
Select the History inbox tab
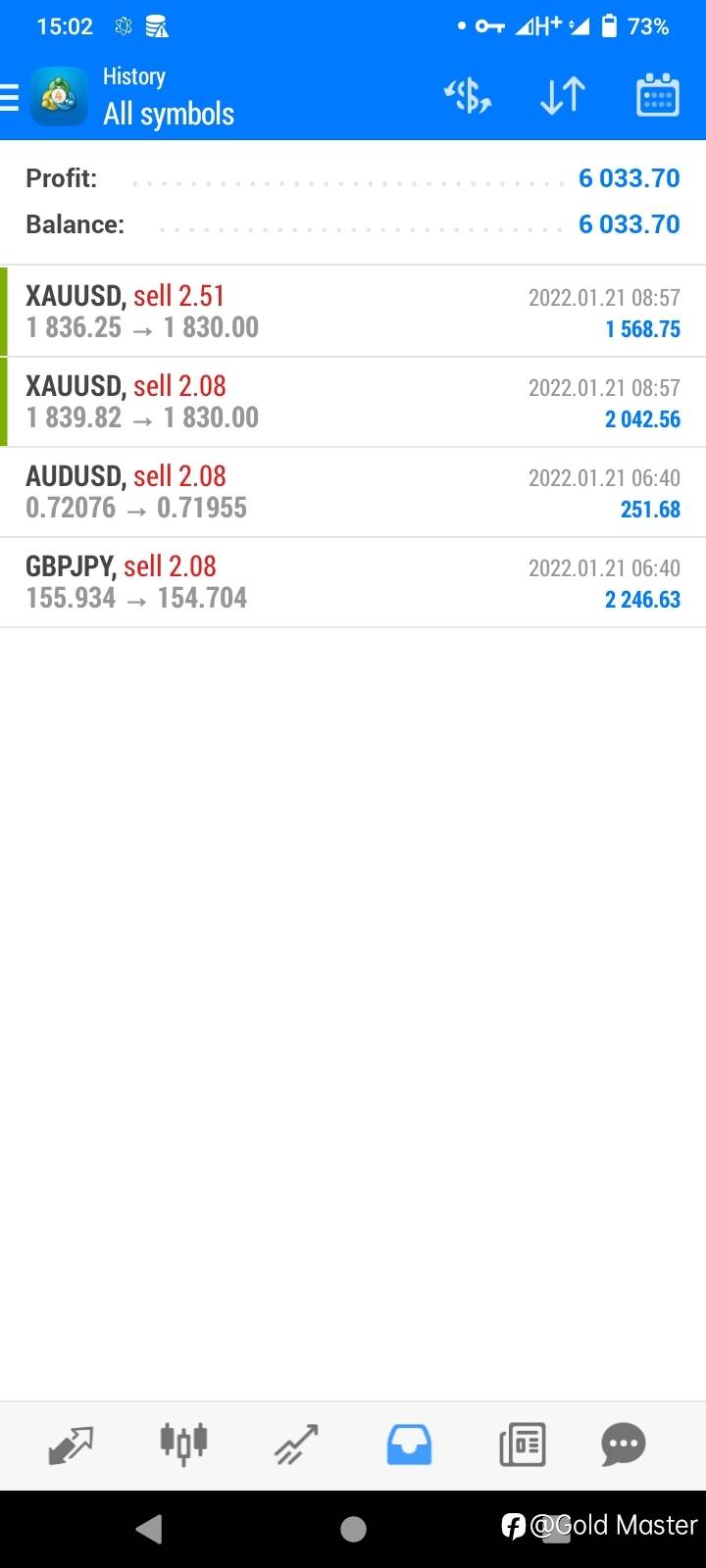409,1445
